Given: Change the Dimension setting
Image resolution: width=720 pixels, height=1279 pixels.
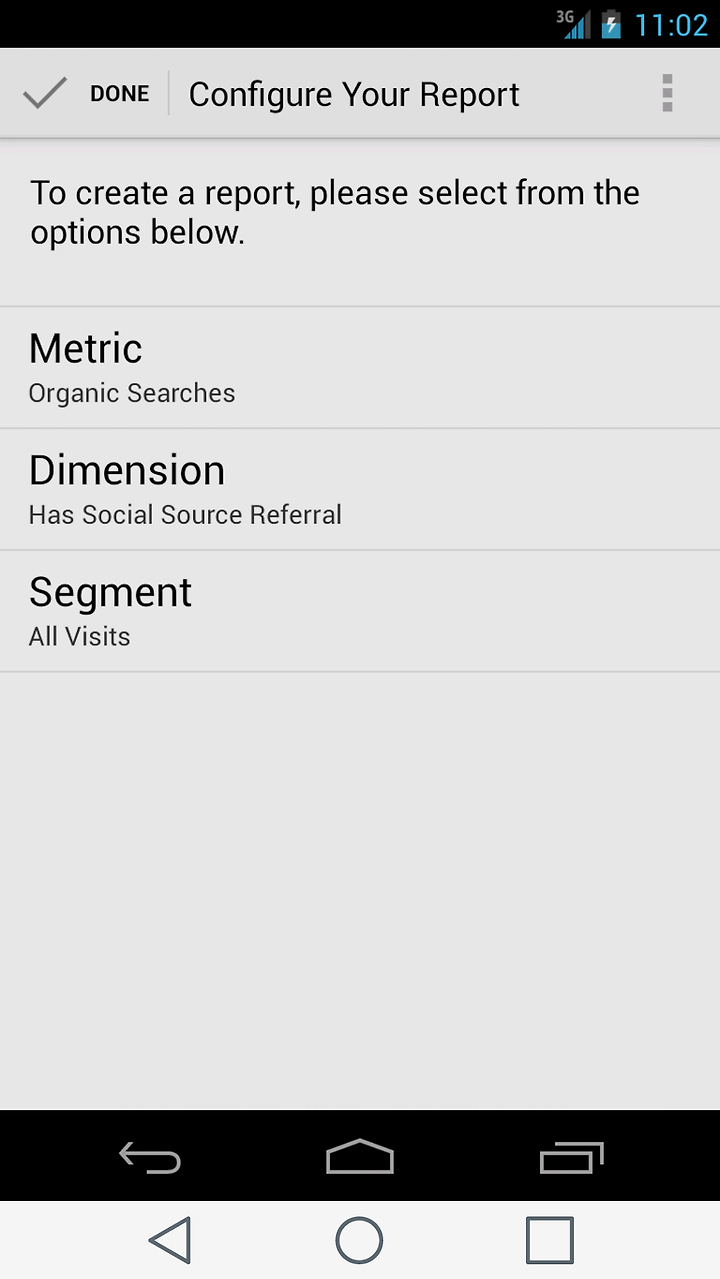Looking at the screenshot, I should click(360, 490).
